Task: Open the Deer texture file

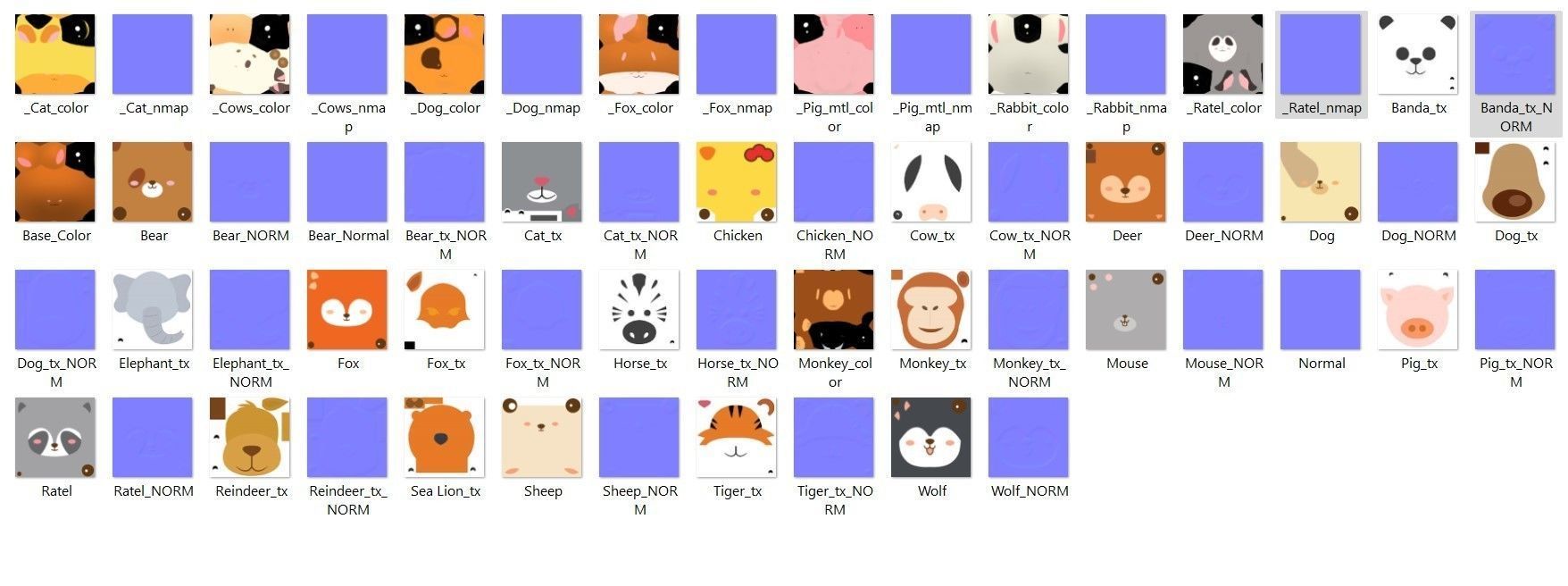Action: (1126, 182)
